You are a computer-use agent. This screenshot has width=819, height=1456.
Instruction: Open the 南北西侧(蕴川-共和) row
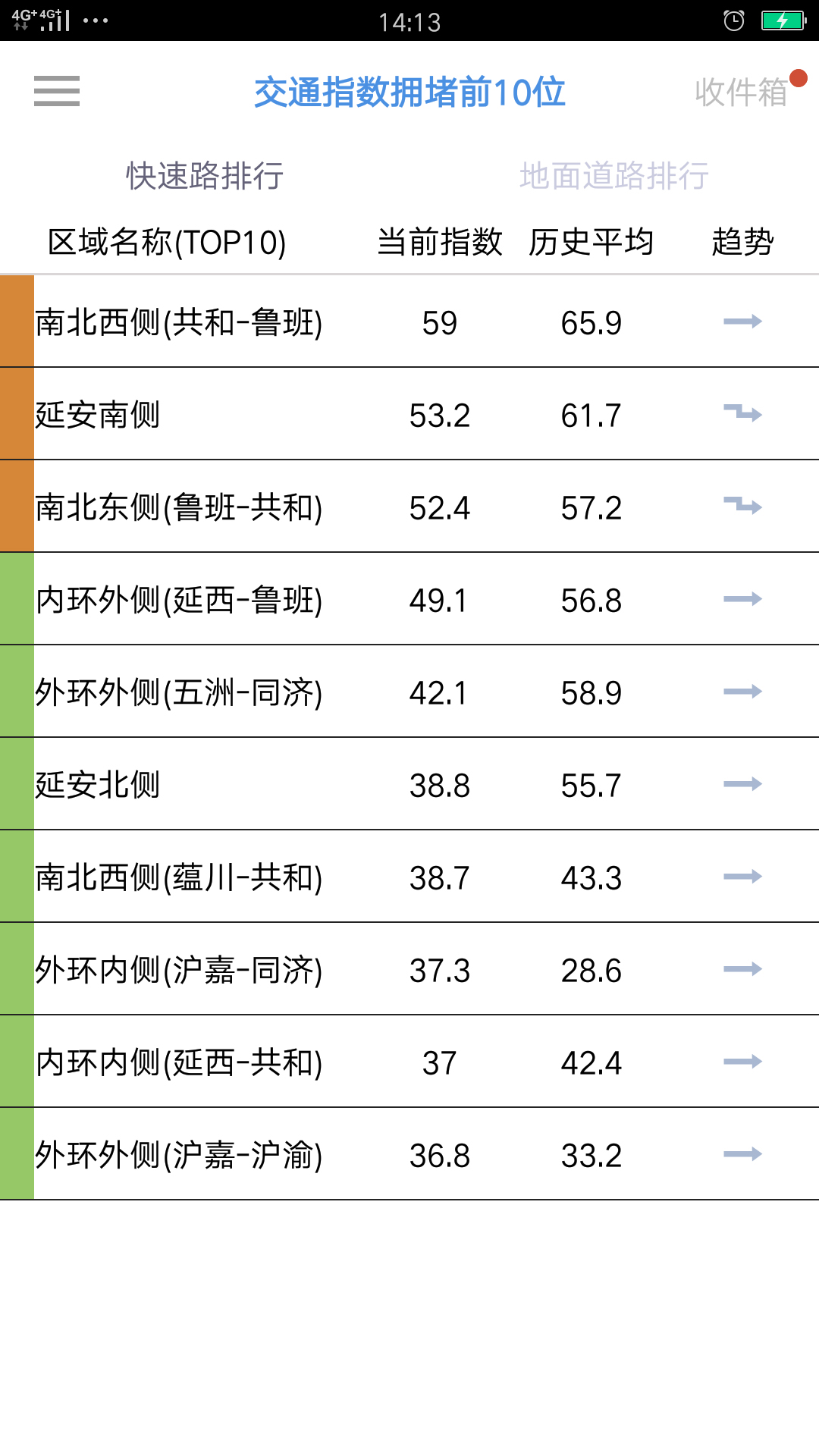pos(409,877)
